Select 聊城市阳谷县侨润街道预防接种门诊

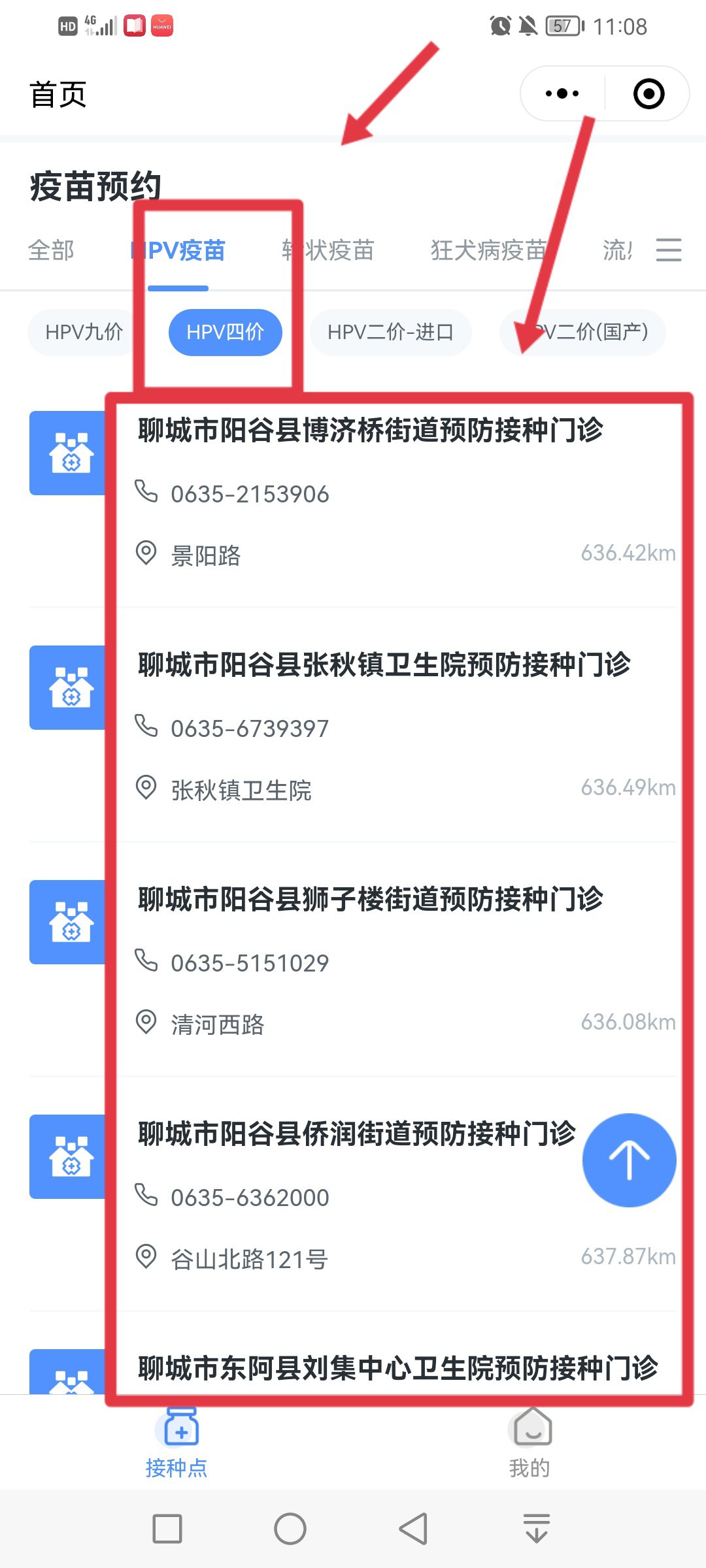[356, 1134]
